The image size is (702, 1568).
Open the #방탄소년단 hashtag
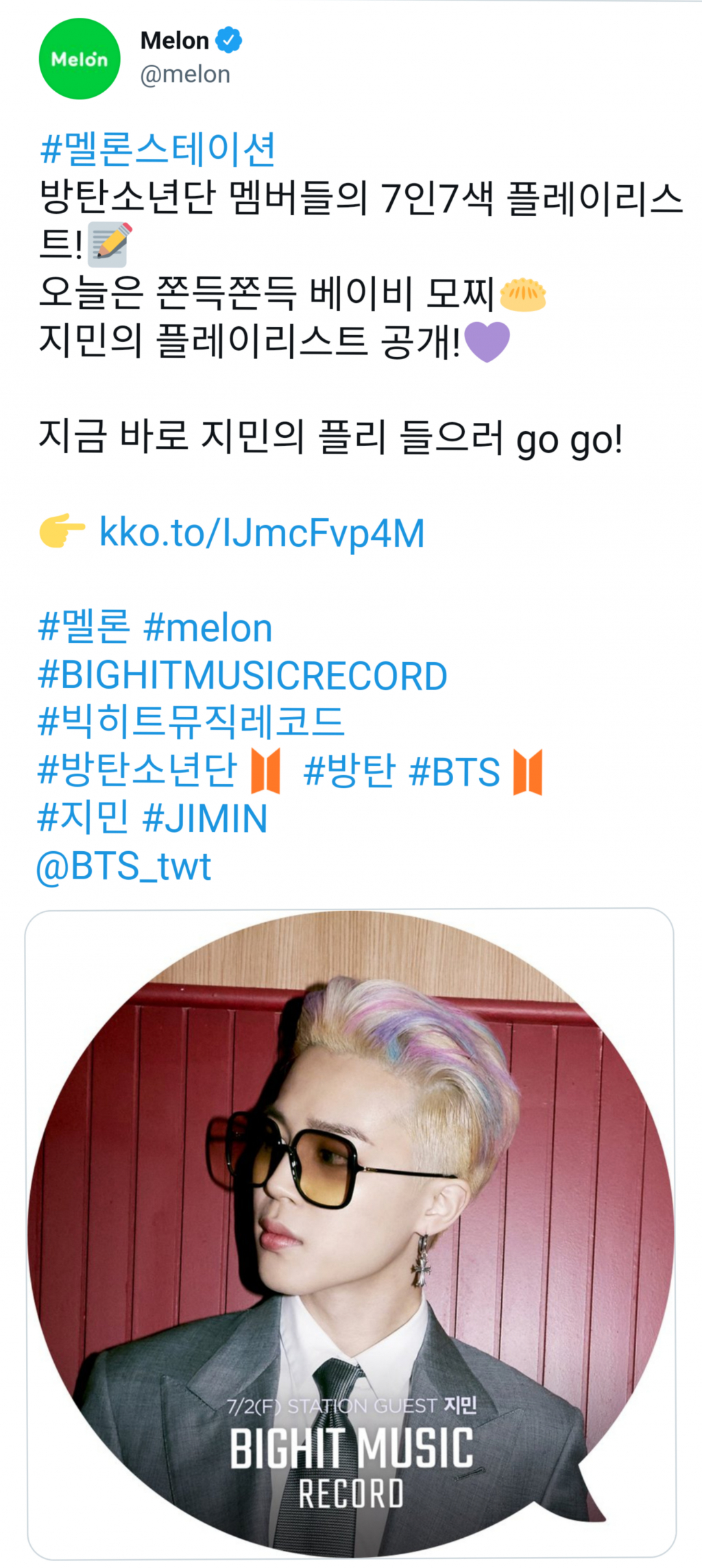click(137, 770)
